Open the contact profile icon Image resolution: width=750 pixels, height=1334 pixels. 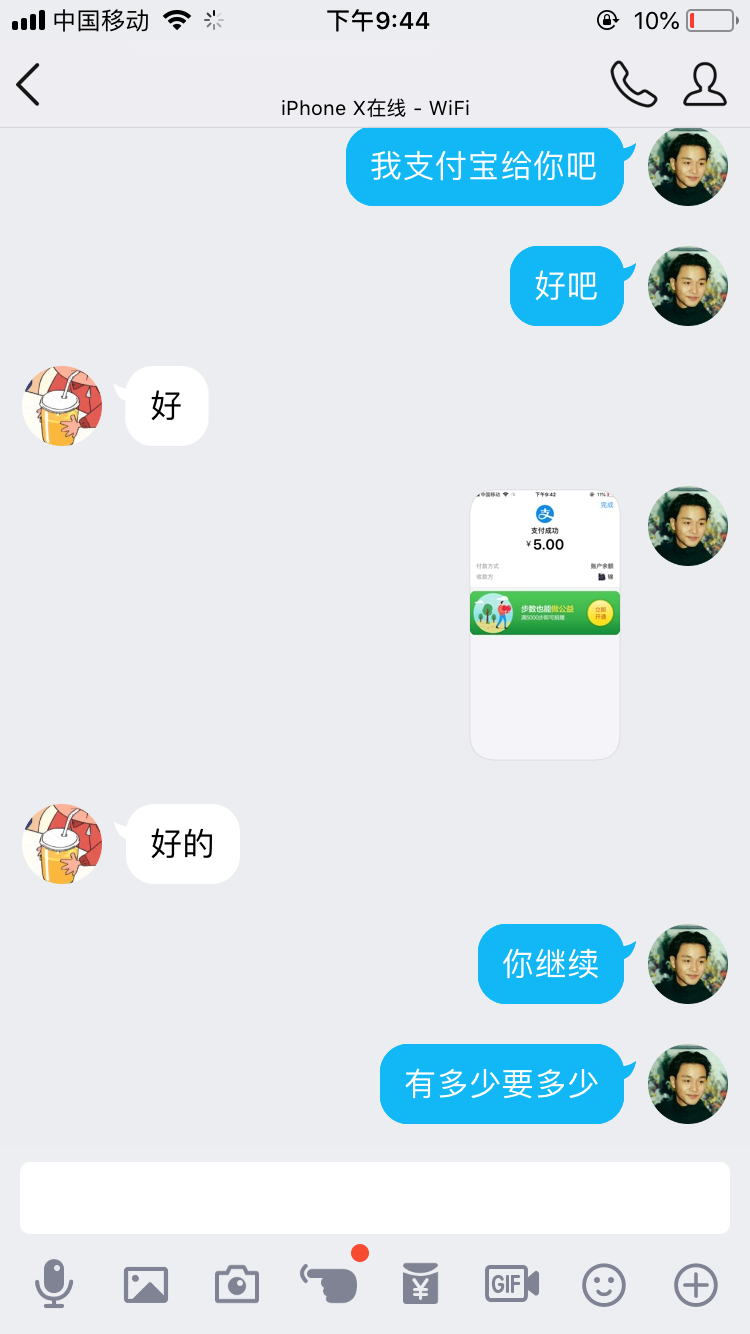click(x=705, y=84)
